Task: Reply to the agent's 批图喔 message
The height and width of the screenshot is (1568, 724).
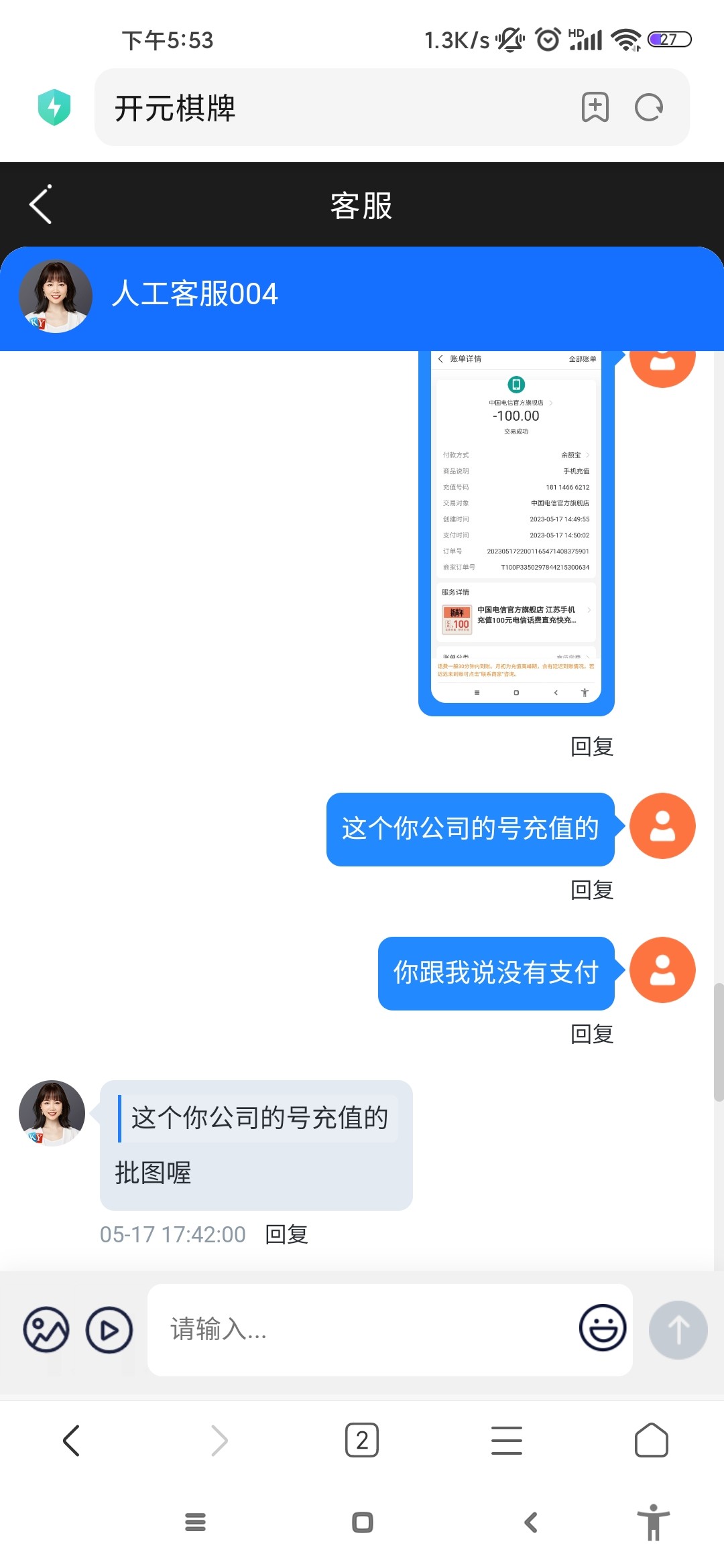Action: (x=286, y=1234)
